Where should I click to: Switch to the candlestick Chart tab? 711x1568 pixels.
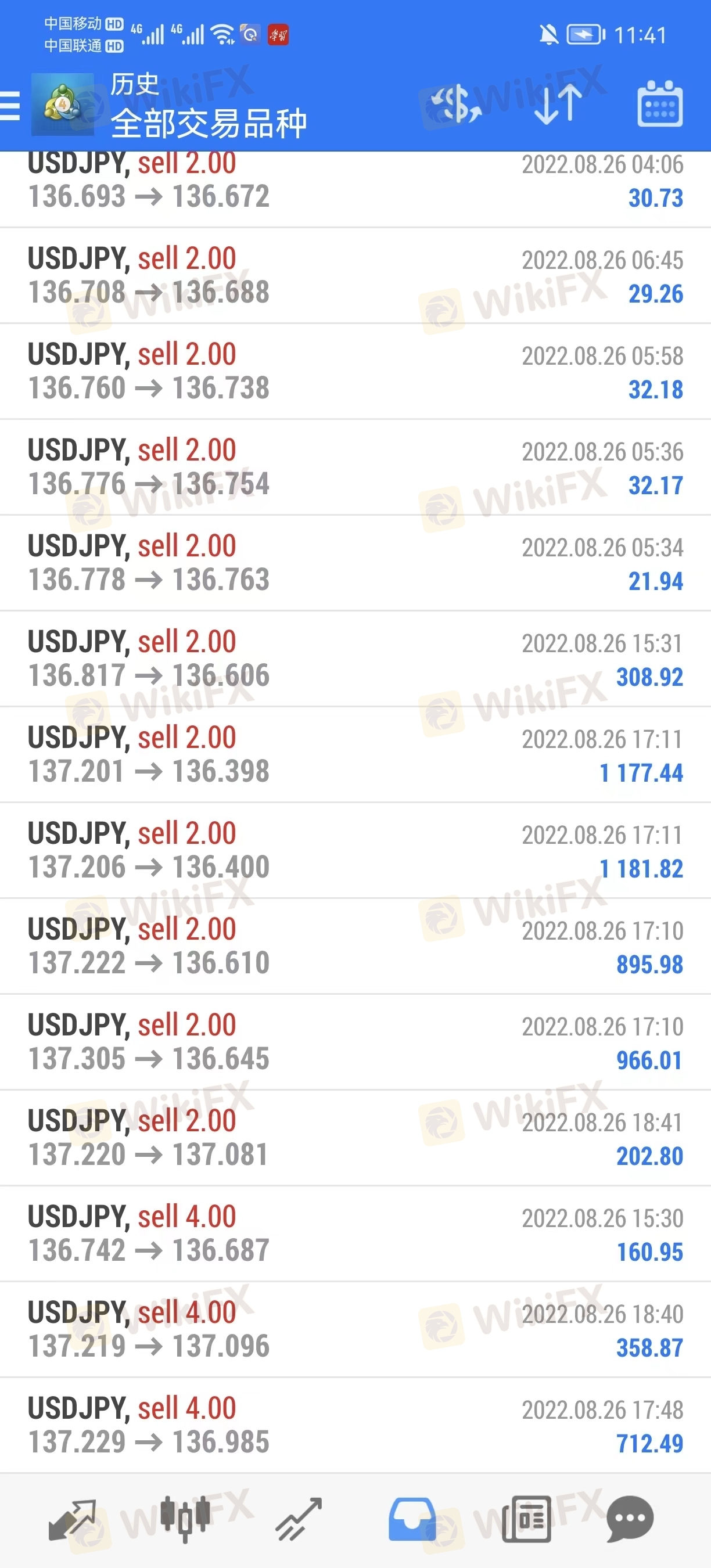185,1519
